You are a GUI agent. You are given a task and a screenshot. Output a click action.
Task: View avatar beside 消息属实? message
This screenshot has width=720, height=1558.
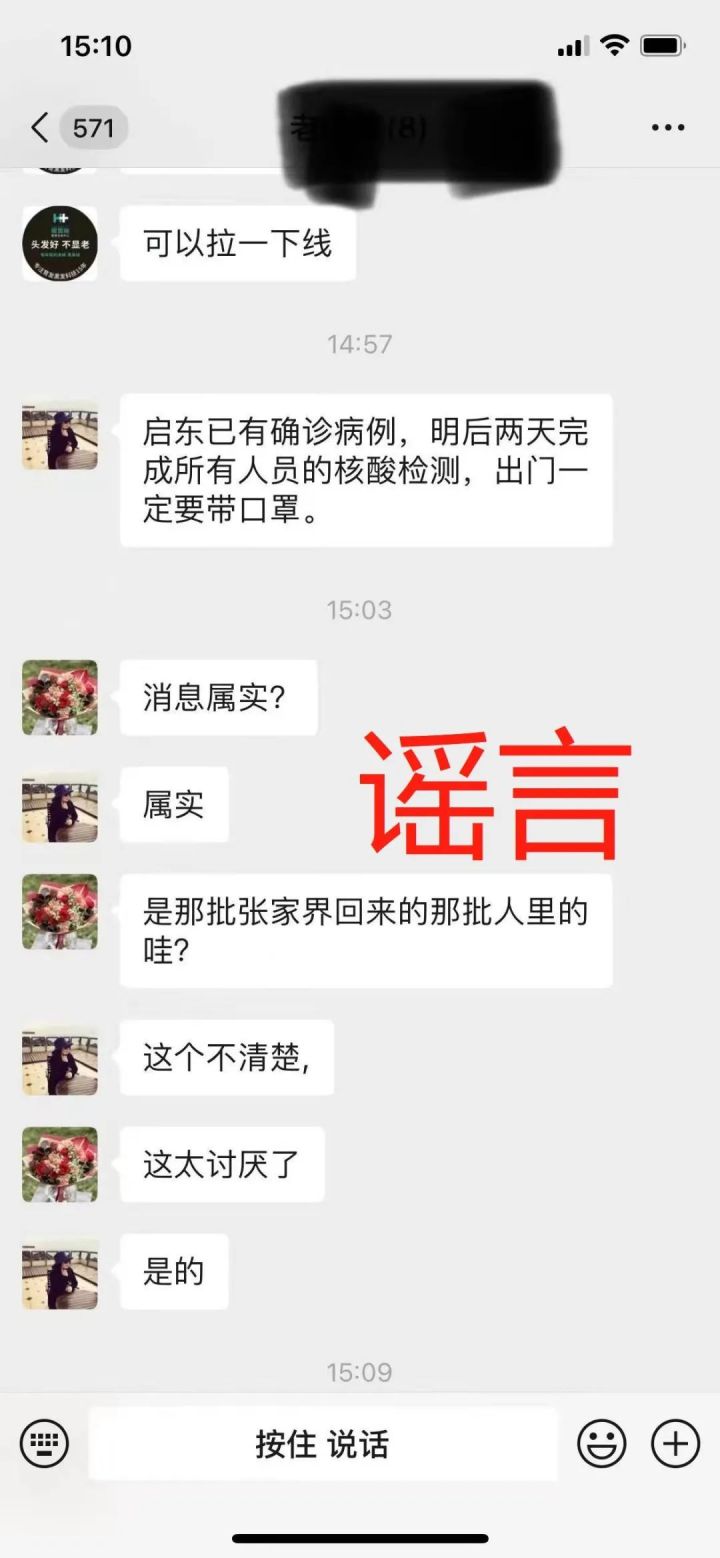point(60,697)
